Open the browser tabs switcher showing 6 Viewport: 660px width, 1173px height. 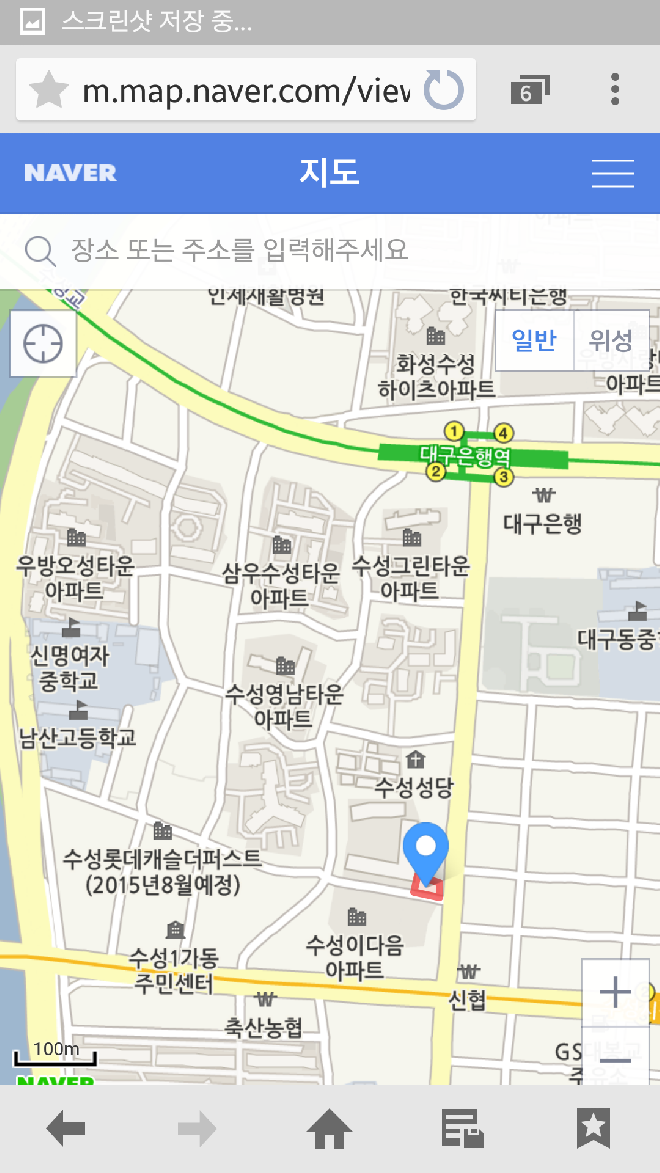point(529,90)
